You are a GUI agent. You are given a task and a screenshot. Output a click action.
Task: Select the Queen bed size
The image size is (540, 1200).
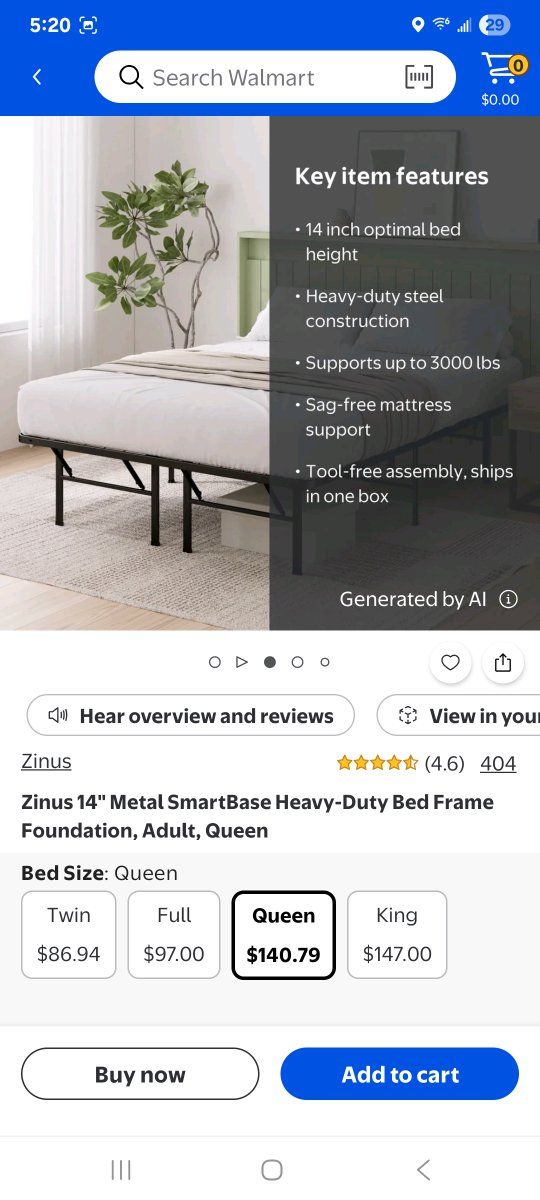[x=284, y=934]
